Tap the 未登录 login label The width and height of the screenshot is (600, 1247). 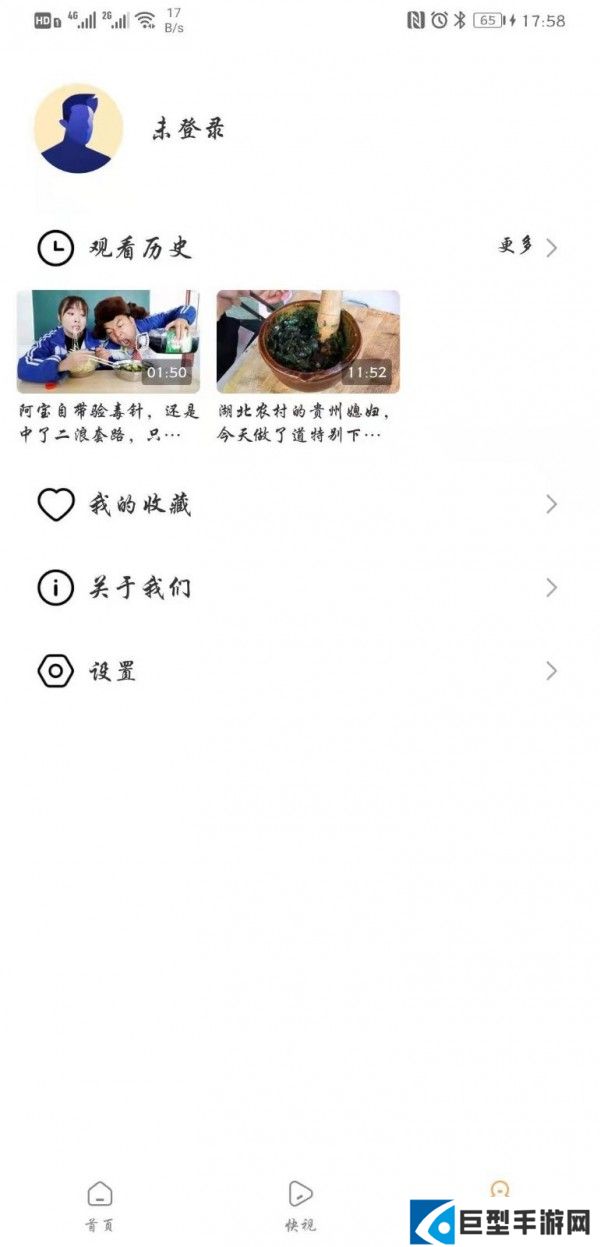click(x=188, y=129)
